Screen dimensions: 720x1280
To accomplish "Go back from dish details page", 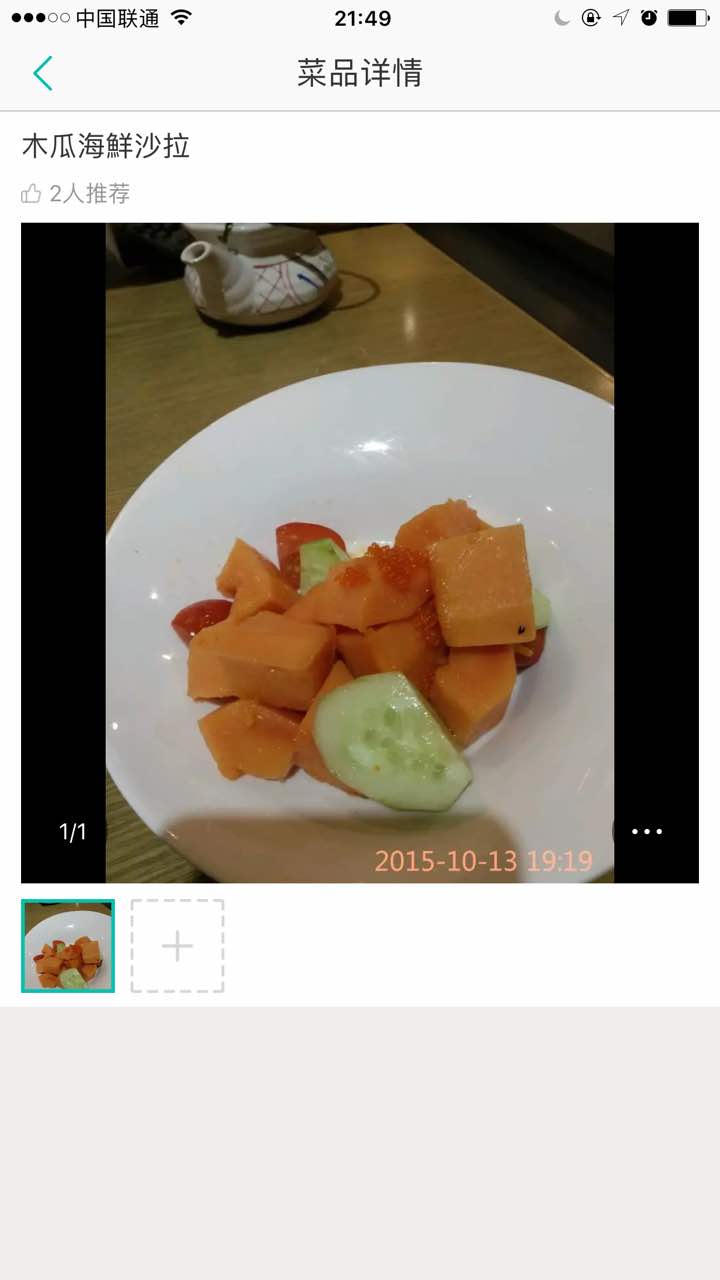I will coord(42,73).
